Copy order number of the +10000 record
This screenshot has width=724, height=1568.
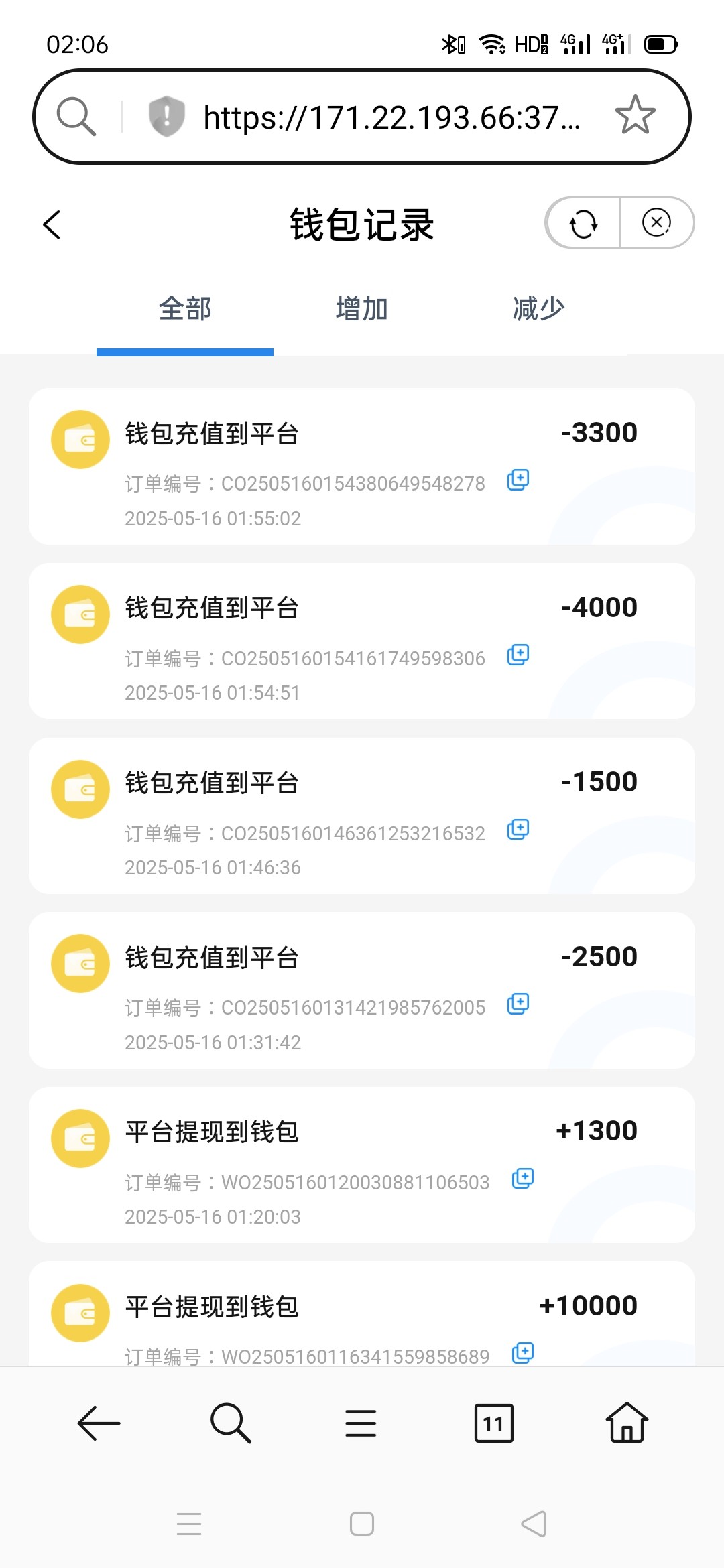tap(523, 1353)
